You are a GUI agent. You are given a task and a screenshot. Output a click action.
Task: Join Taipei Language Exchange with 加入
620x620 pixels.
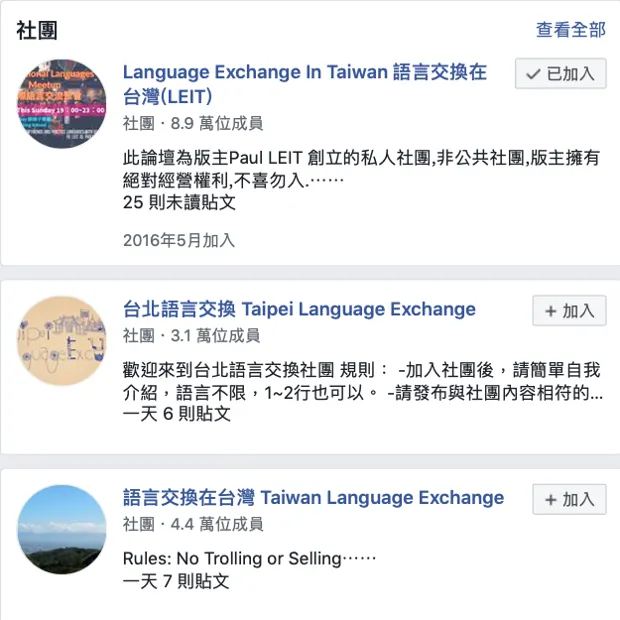tap(569, 311)
